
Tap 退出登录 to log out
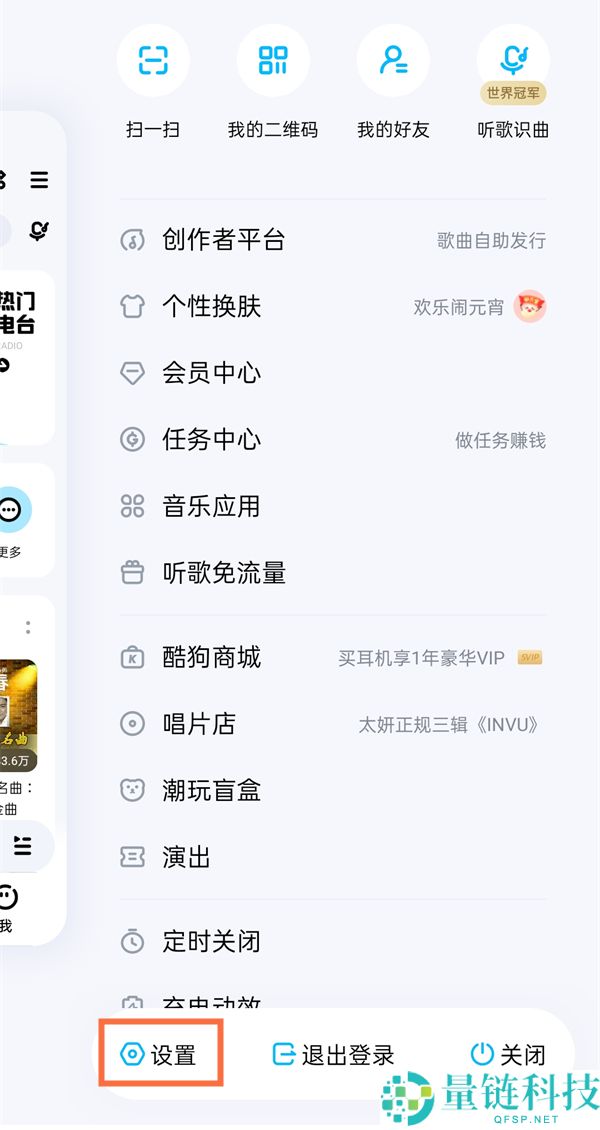335,1054
